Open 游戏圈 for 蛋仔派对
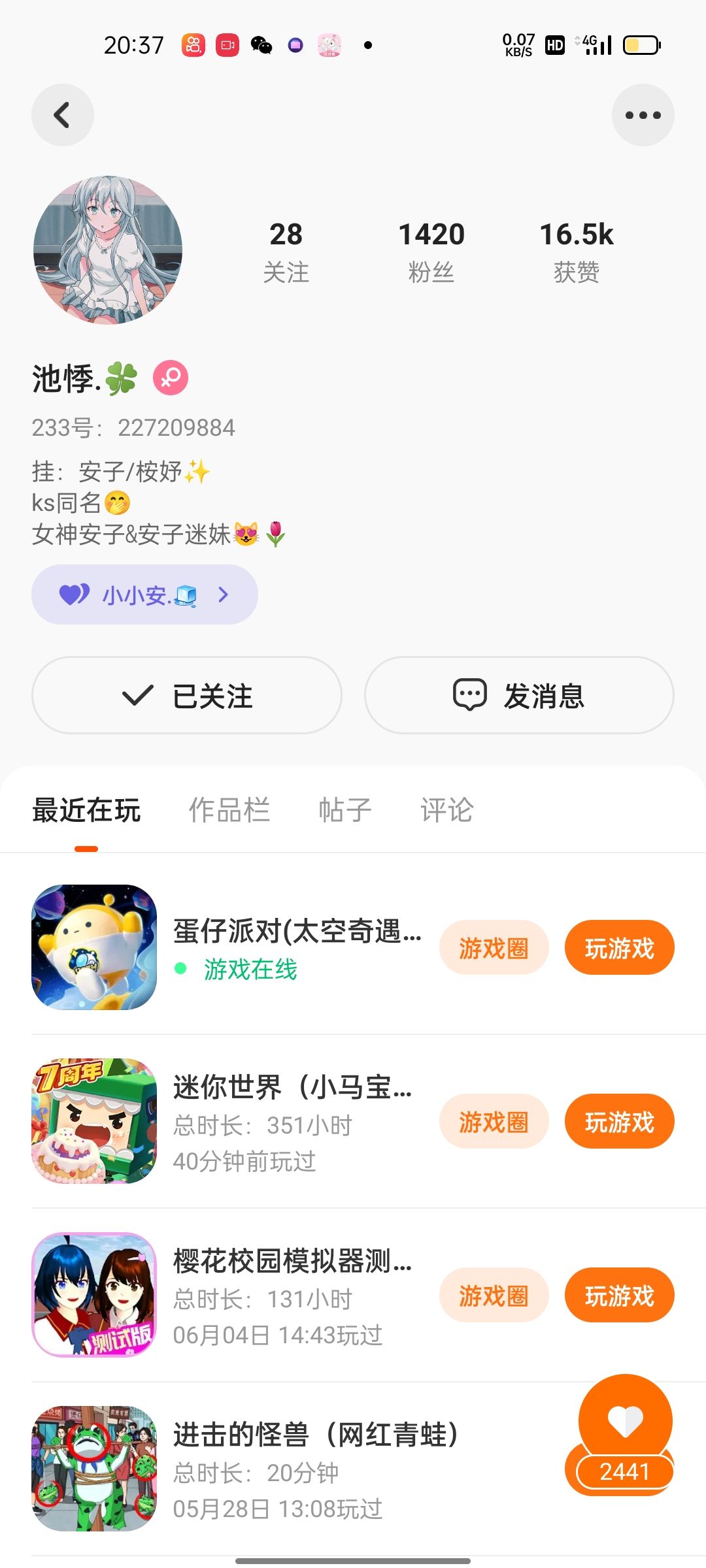 (x=494, y=948)
